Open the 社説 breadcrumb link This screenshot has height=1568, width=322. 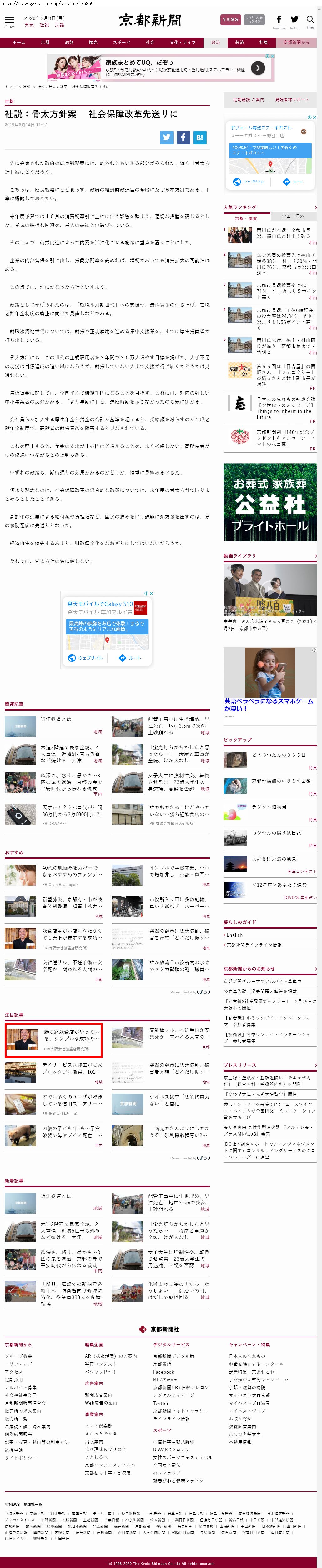pos(26,87)
